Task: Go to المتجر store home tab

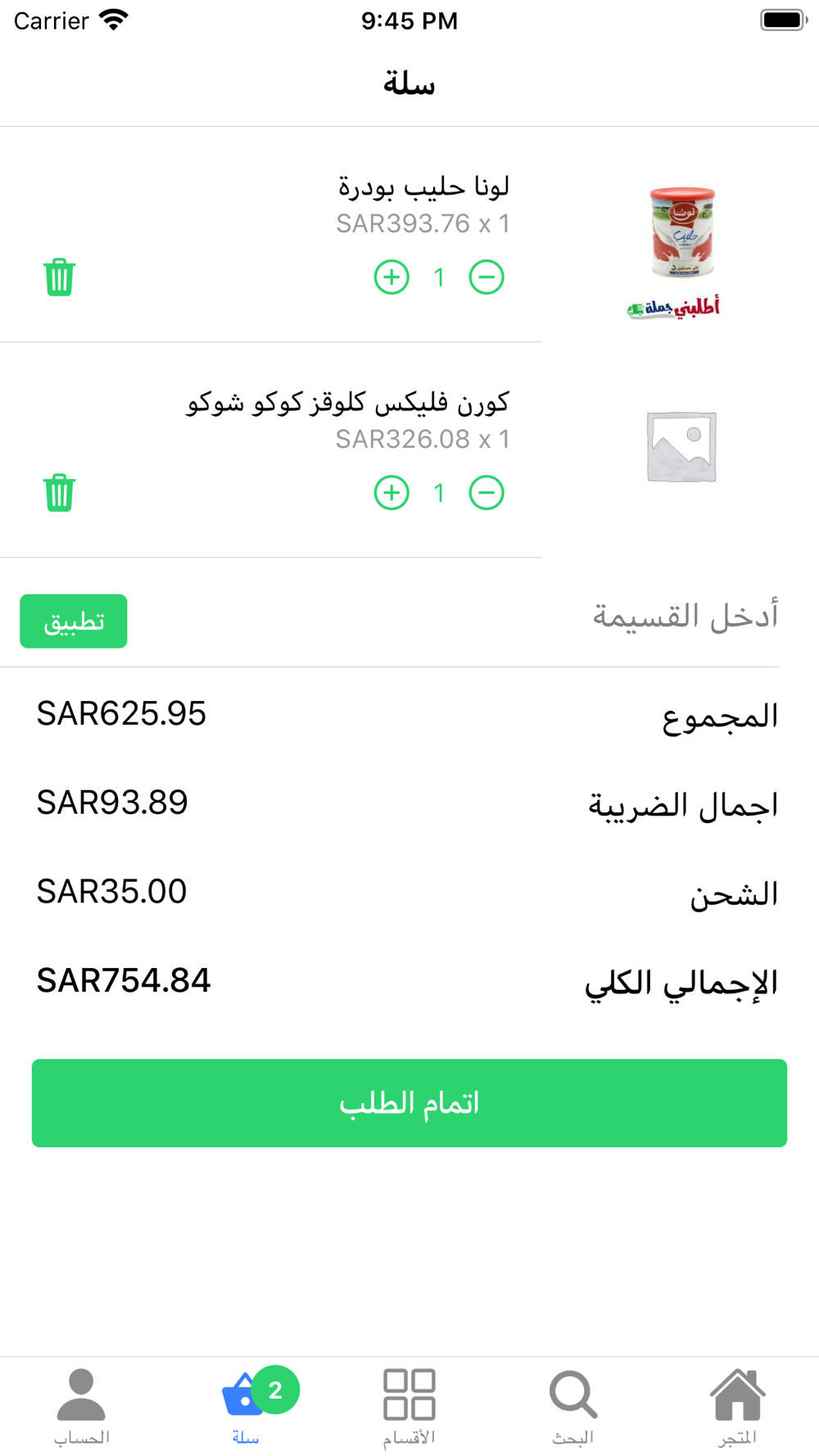Action: (x=737, y=1405)
